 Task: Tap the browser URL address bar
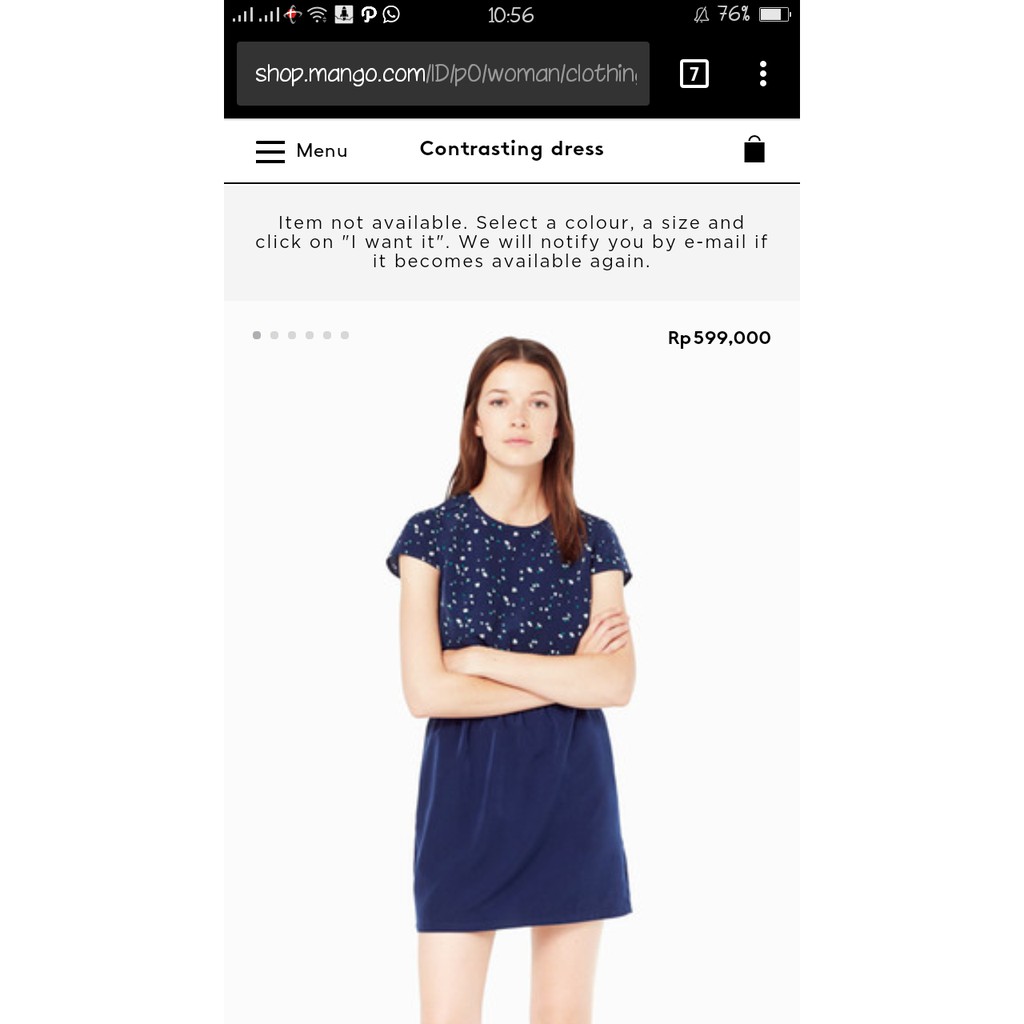coord(443,74)
